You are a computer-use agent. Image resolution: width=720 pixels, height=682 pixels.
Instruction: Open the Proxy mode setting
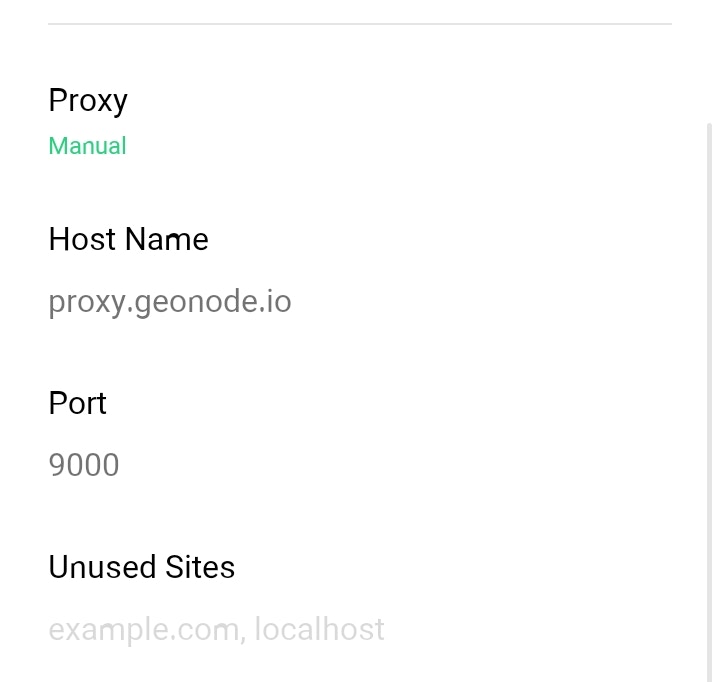(88, 122)
